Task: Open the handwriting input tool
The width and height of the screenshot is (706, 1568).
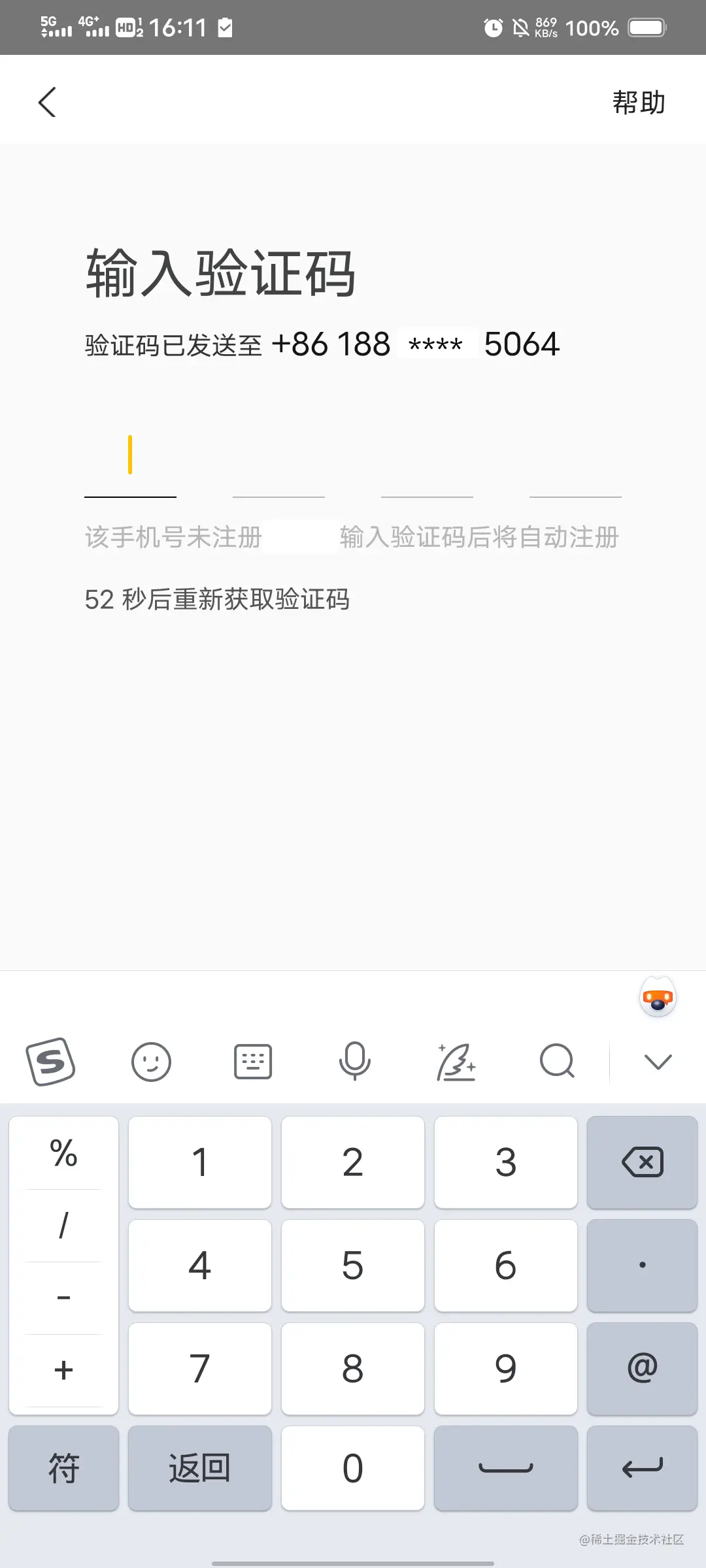Action: [456, 1062]
